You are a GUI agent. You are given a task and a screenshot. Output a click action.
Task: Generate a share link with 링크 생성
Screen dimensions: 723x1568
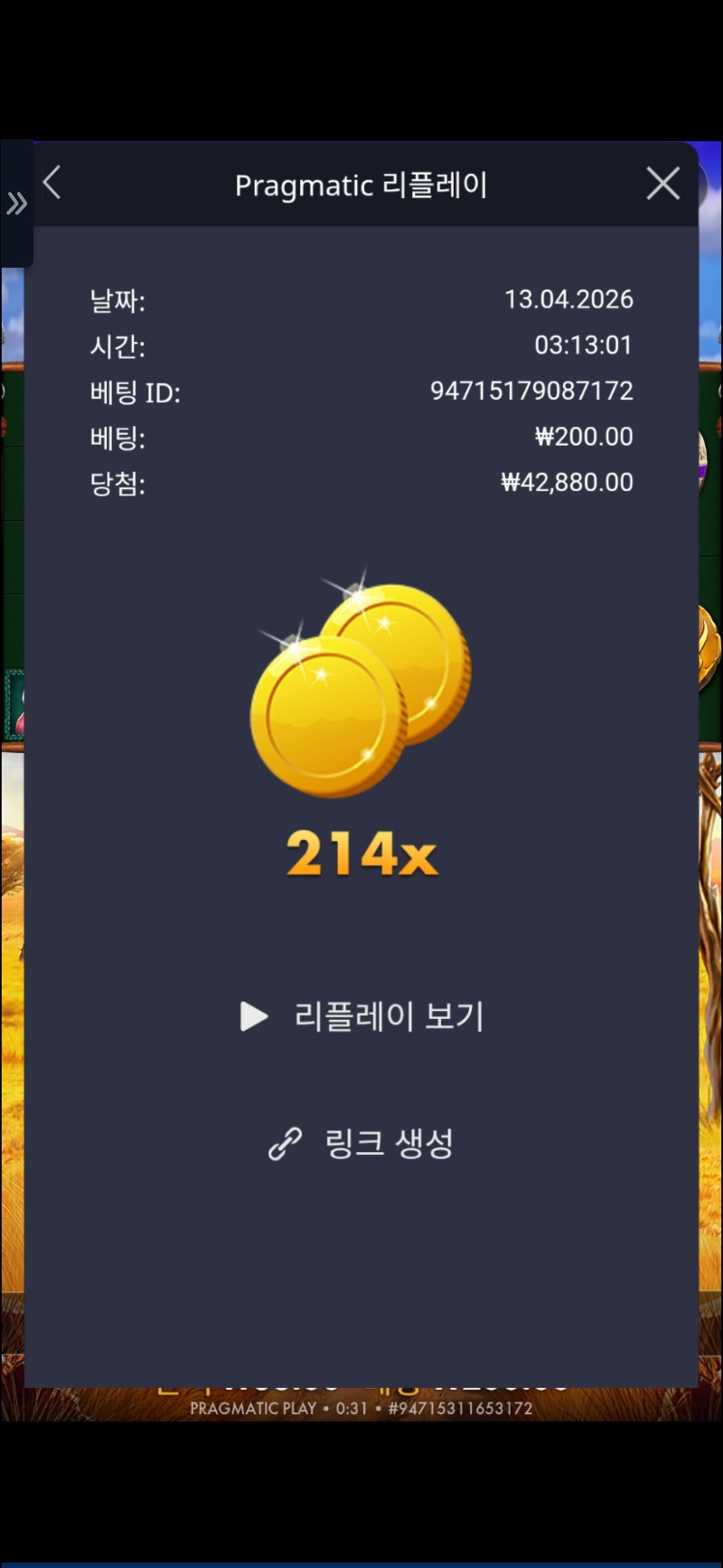tap(361, 1144)
